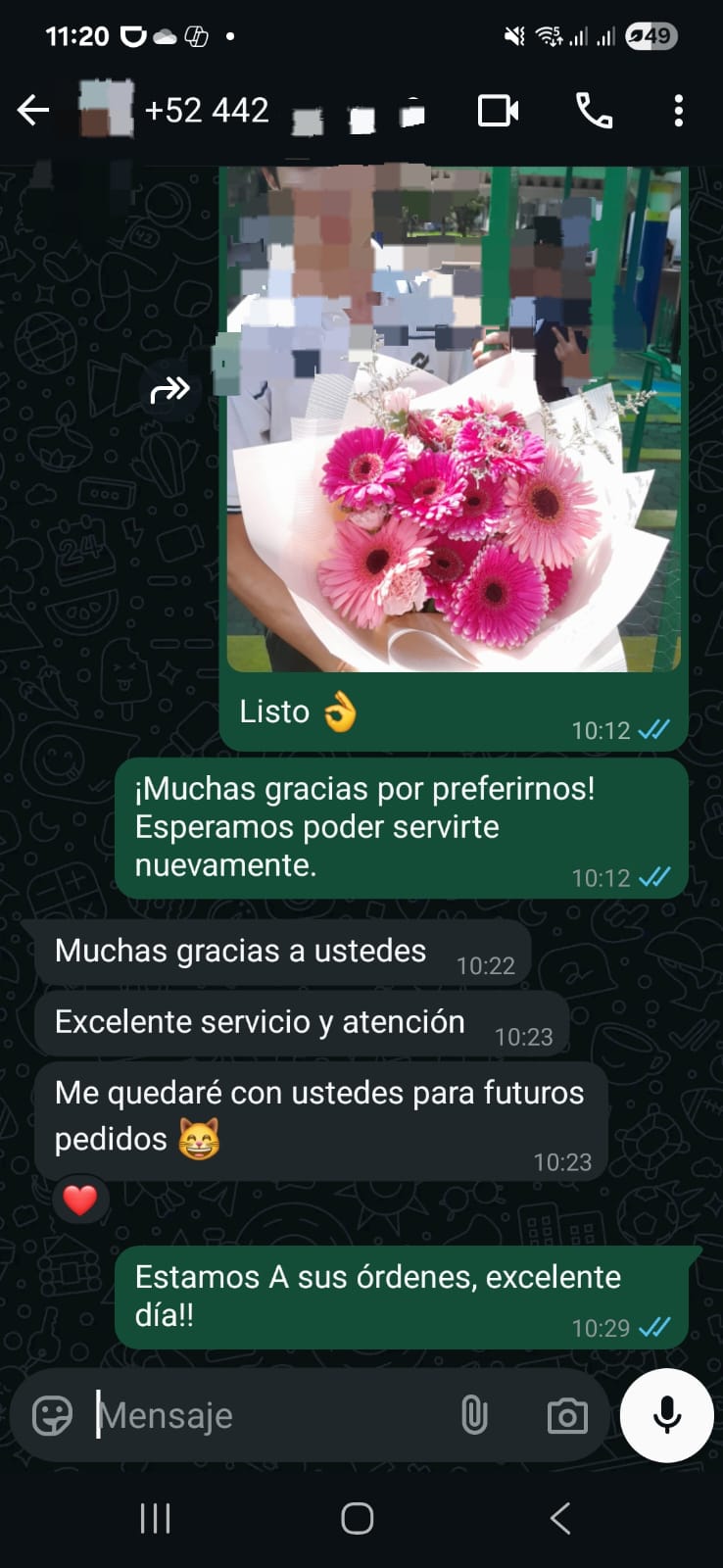The height and width of the screenshot is (1568, 723).
Task: Start a voice call
Action: pyautogui.click(x=594, y=111)
